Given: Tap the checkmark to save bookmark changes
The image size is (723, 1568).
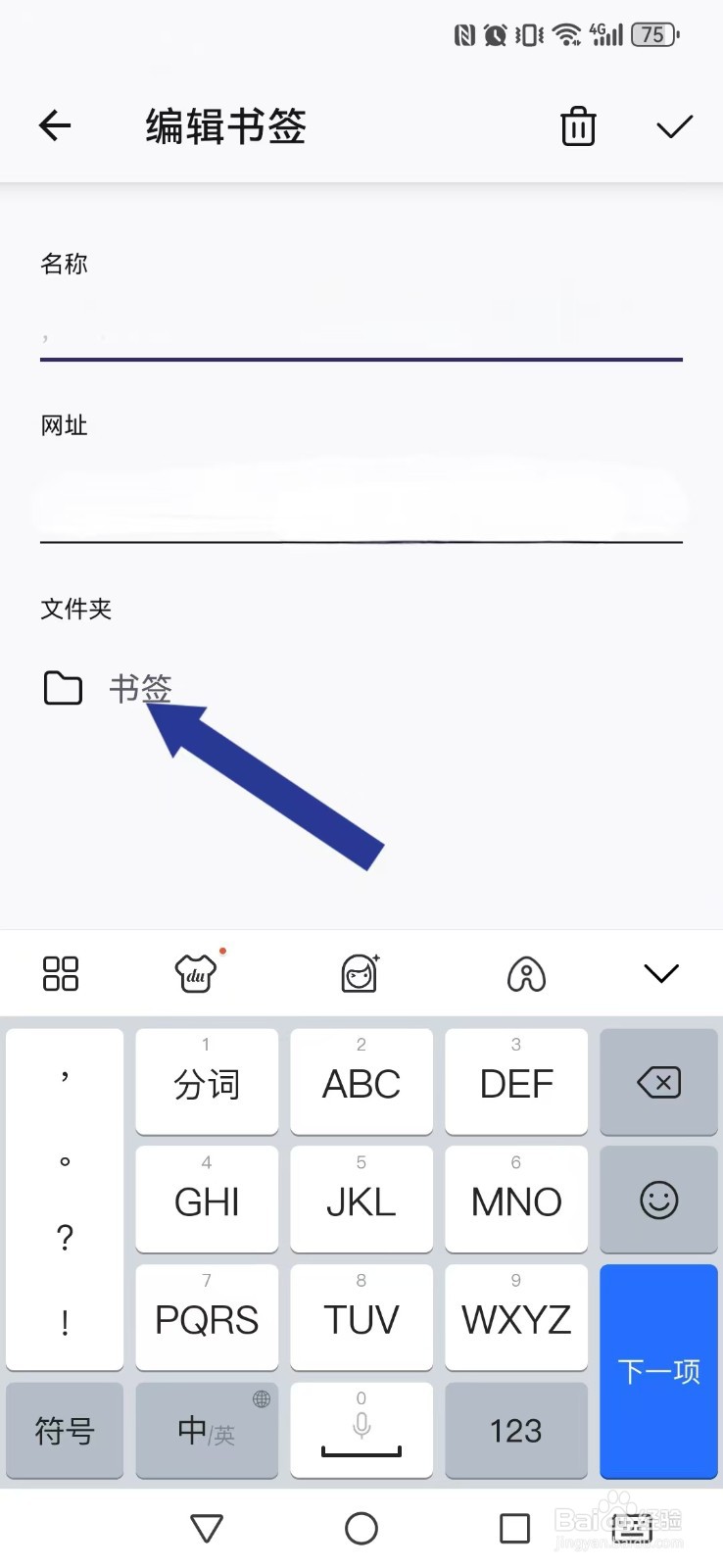Looking at the screenshot, I should (x=674, y=126).
